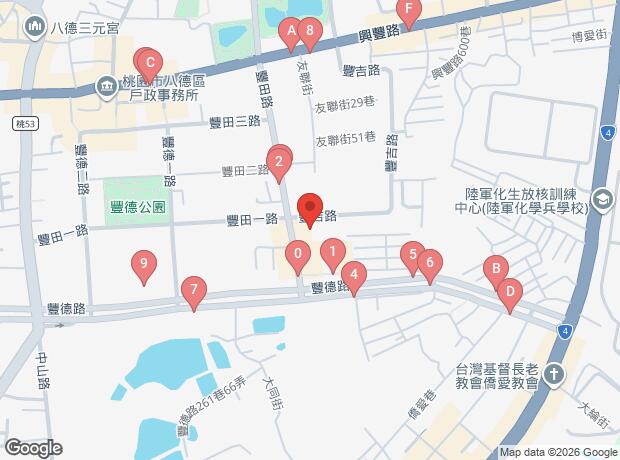Tap the pin numbered 9
Screen dimensions: 620x460
(145, 266)
